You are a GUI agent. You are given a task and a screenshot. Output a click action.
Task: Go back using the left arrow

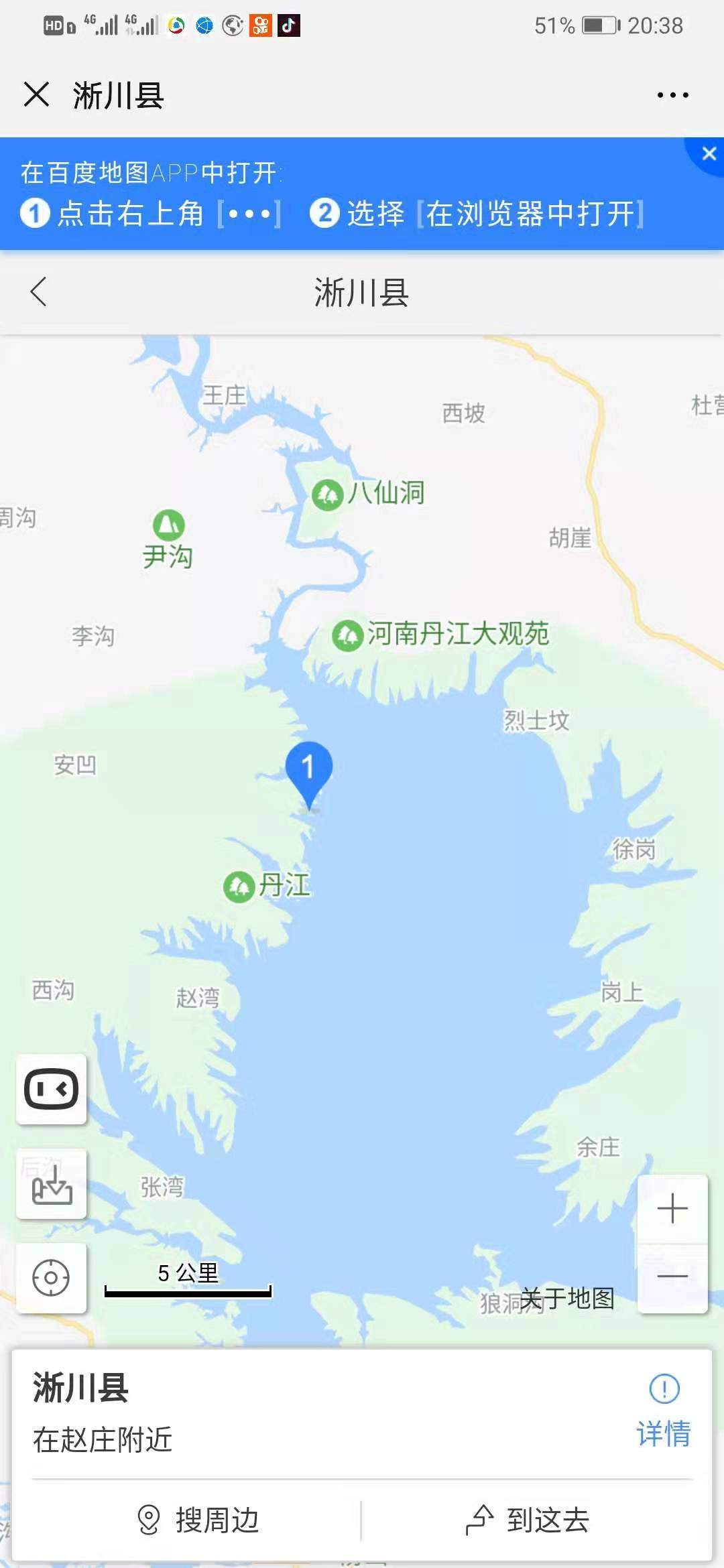click(39, 292)
